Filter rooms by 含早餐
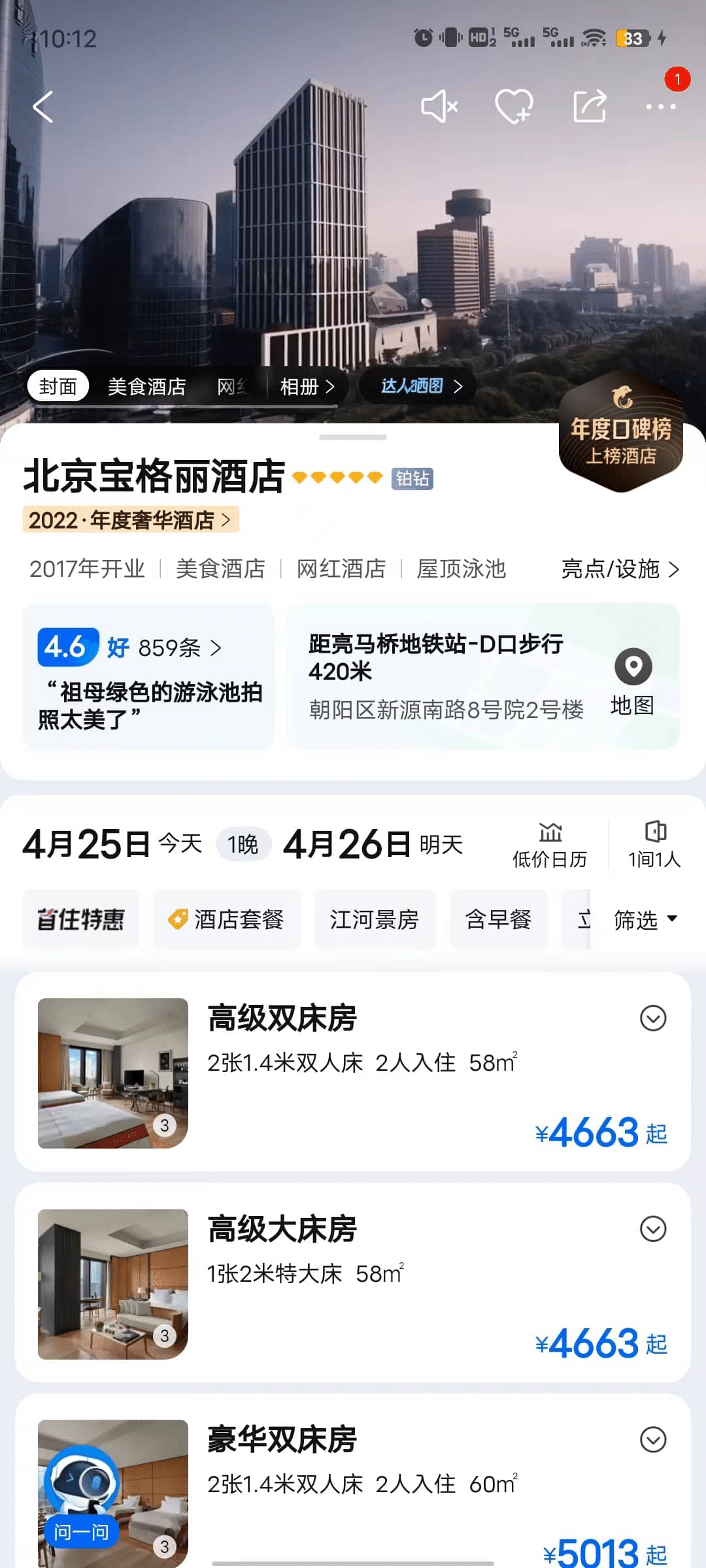The image size is (706, 1568). [498, 919]
